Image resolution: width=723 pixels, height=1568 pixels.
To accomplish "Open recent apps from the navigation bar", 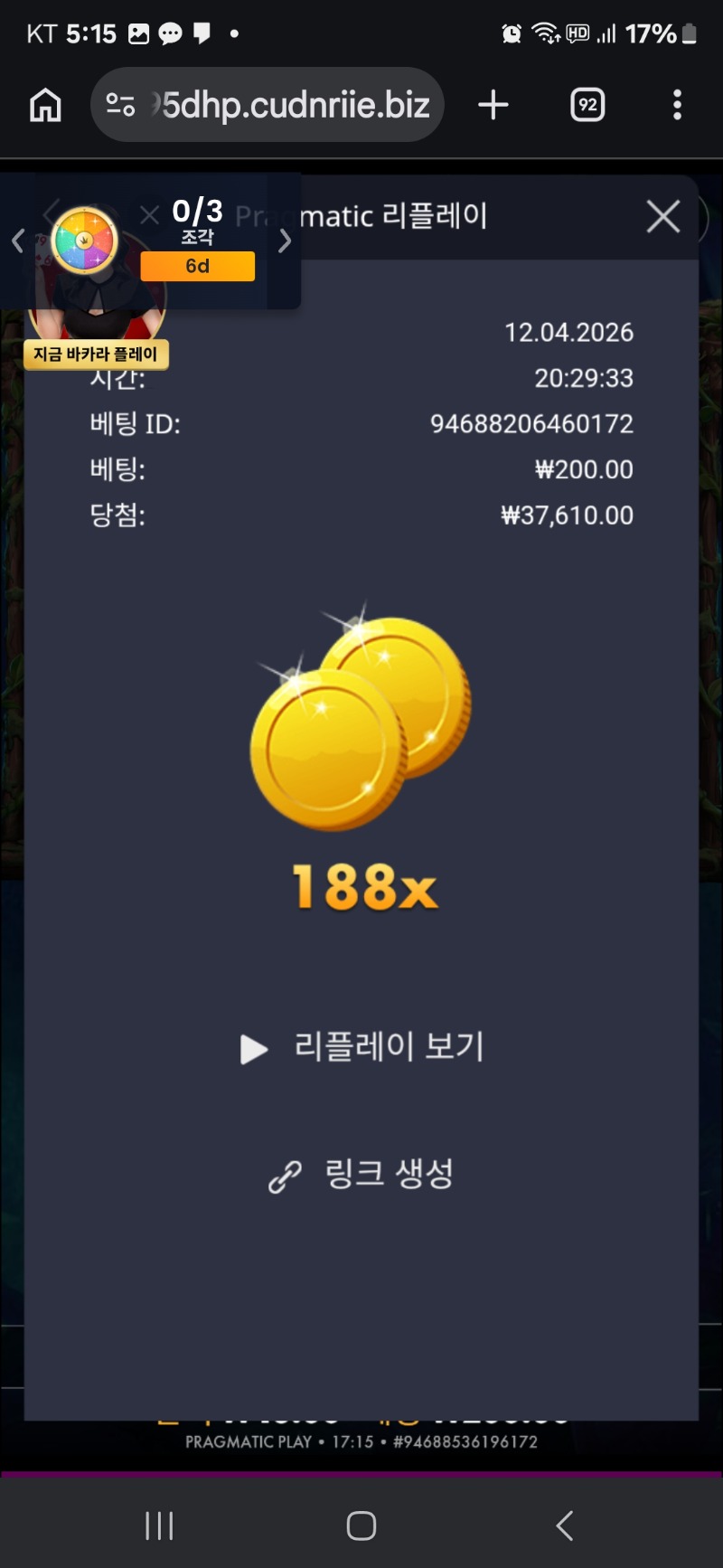I will [159, 1525].
